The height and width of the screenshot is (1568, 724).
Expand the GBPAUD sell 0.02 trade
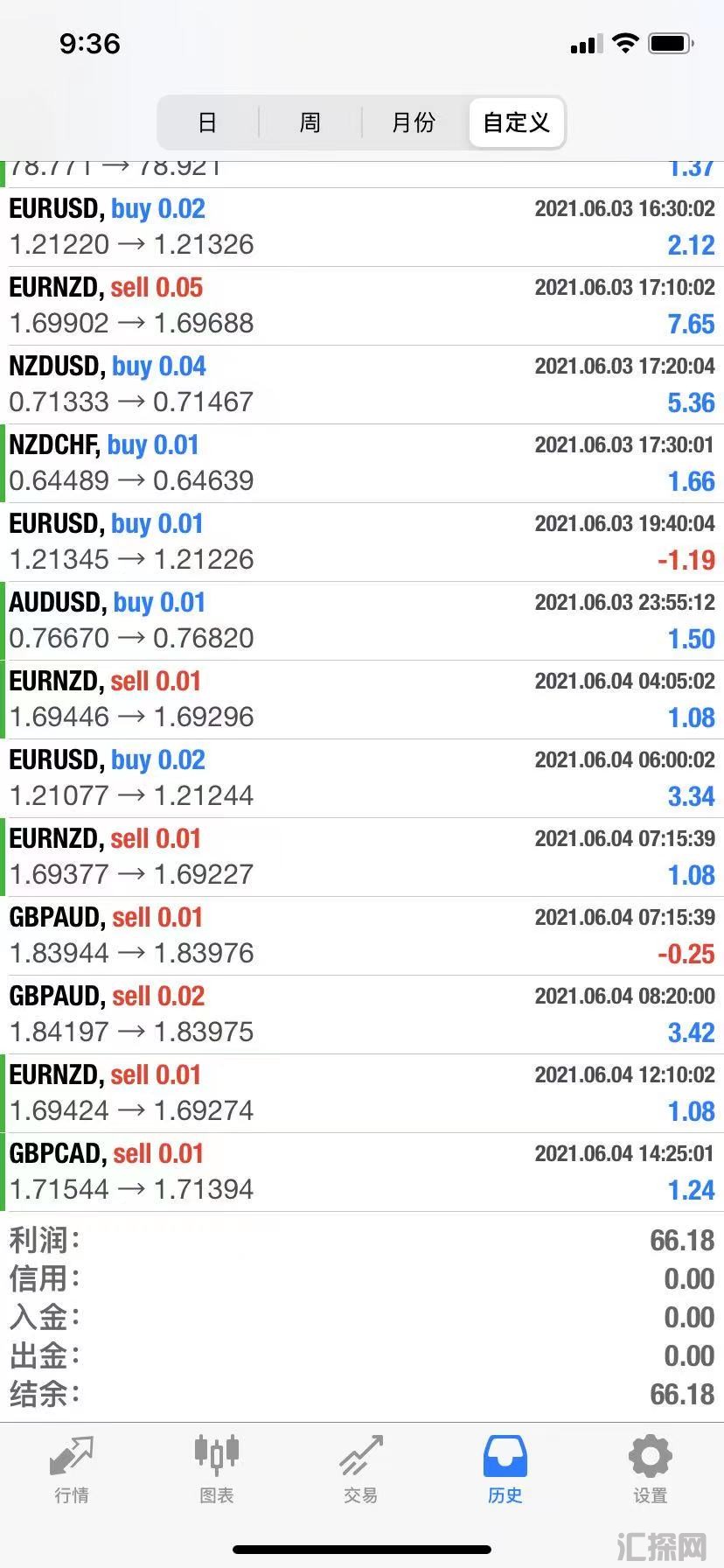(362, 1015)
